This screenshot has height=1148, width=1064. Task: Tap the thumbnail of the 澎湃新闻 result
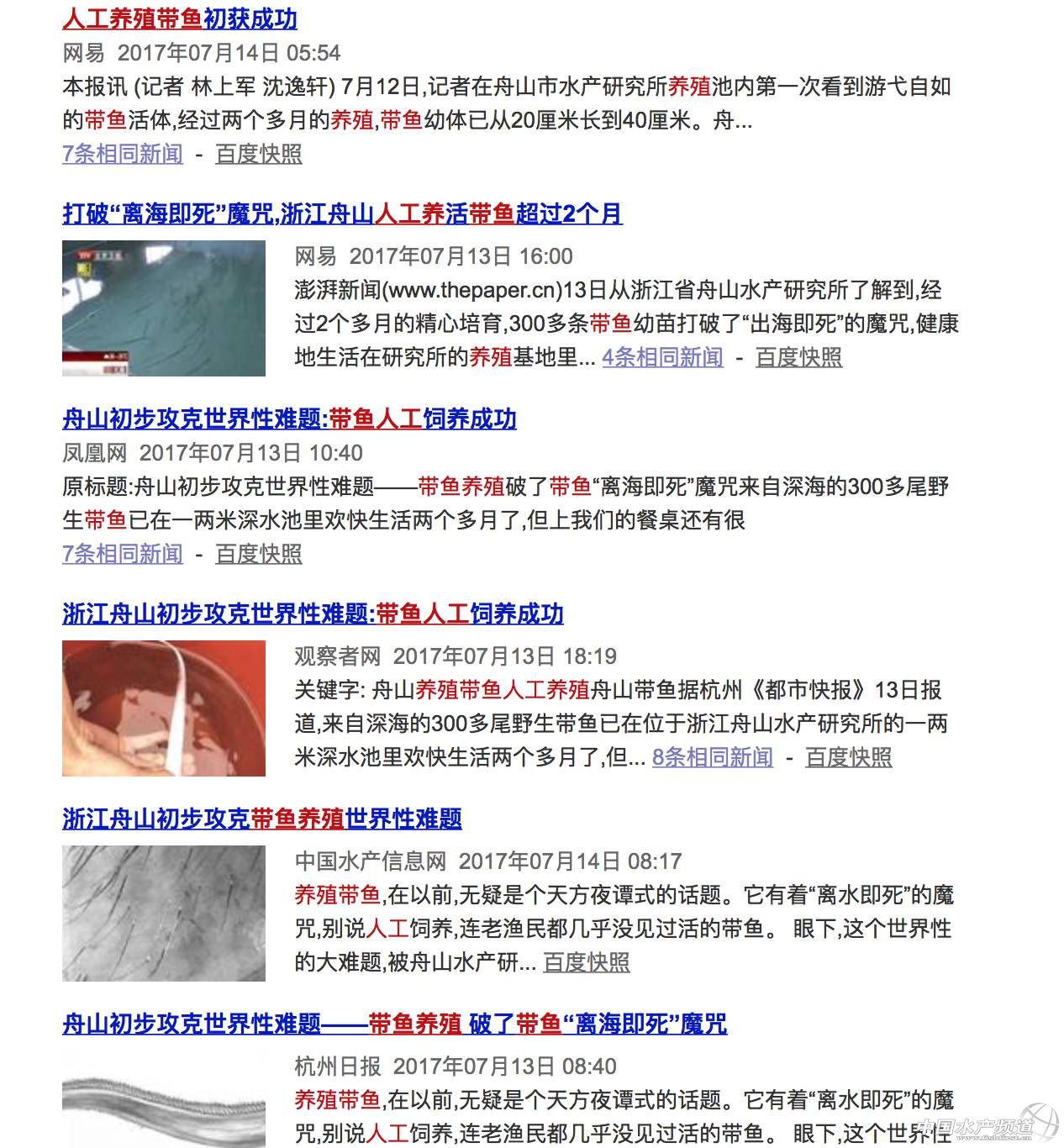[164, 308]
